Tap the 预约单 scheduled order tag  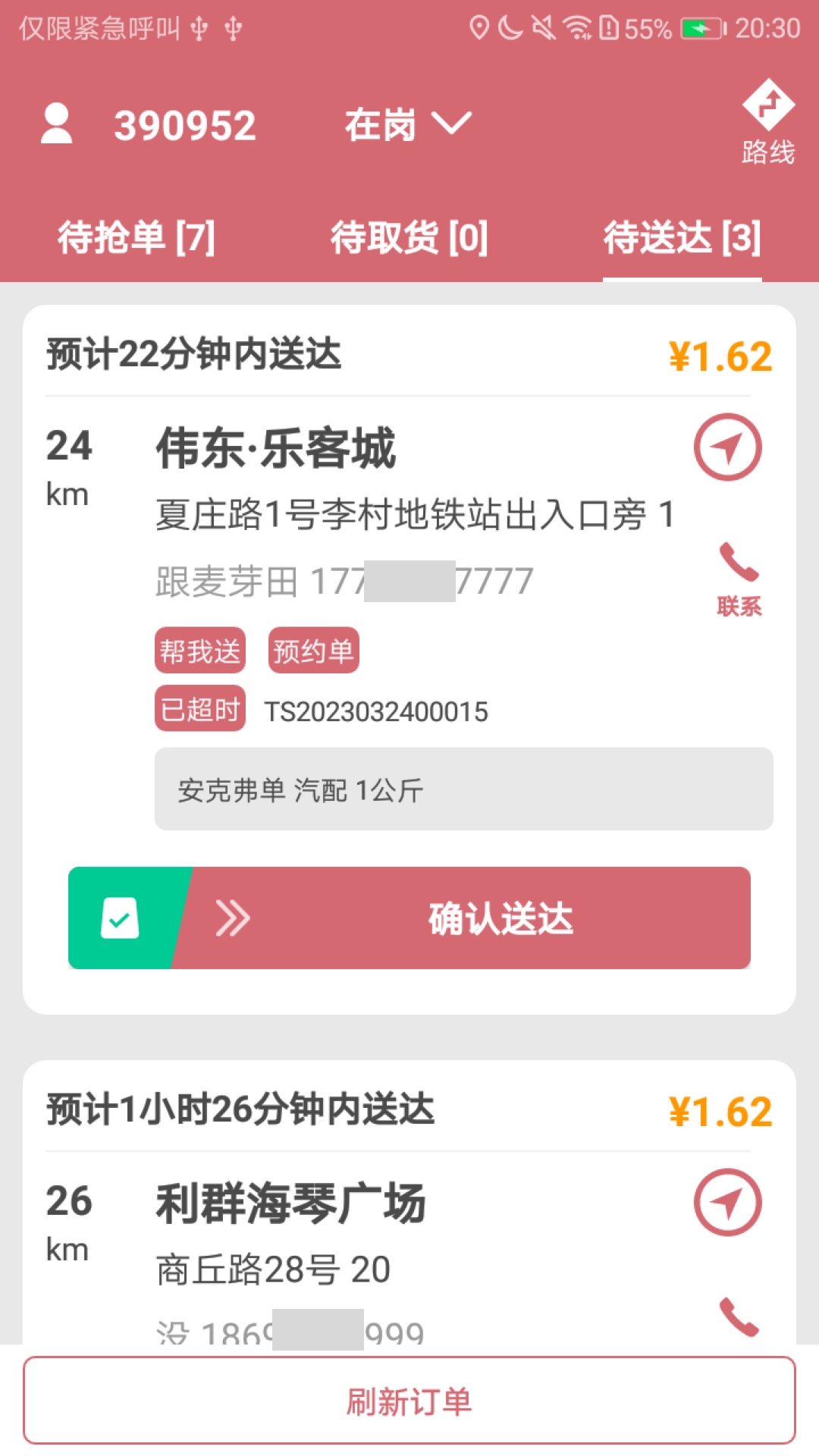pyautogui.click(x=315, y=650)
